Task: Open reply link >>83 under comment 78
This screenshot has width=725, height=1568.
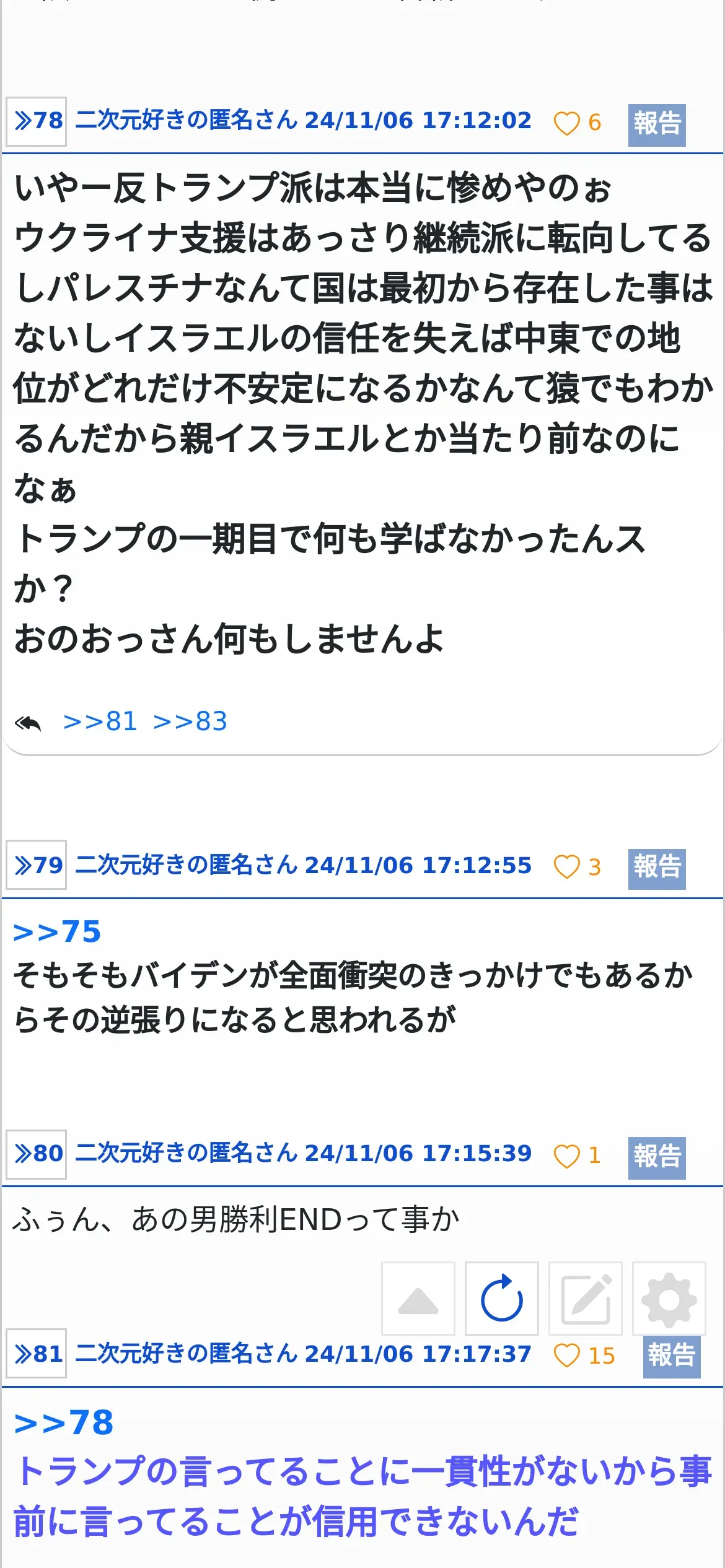Action: [x=190, y=721]
